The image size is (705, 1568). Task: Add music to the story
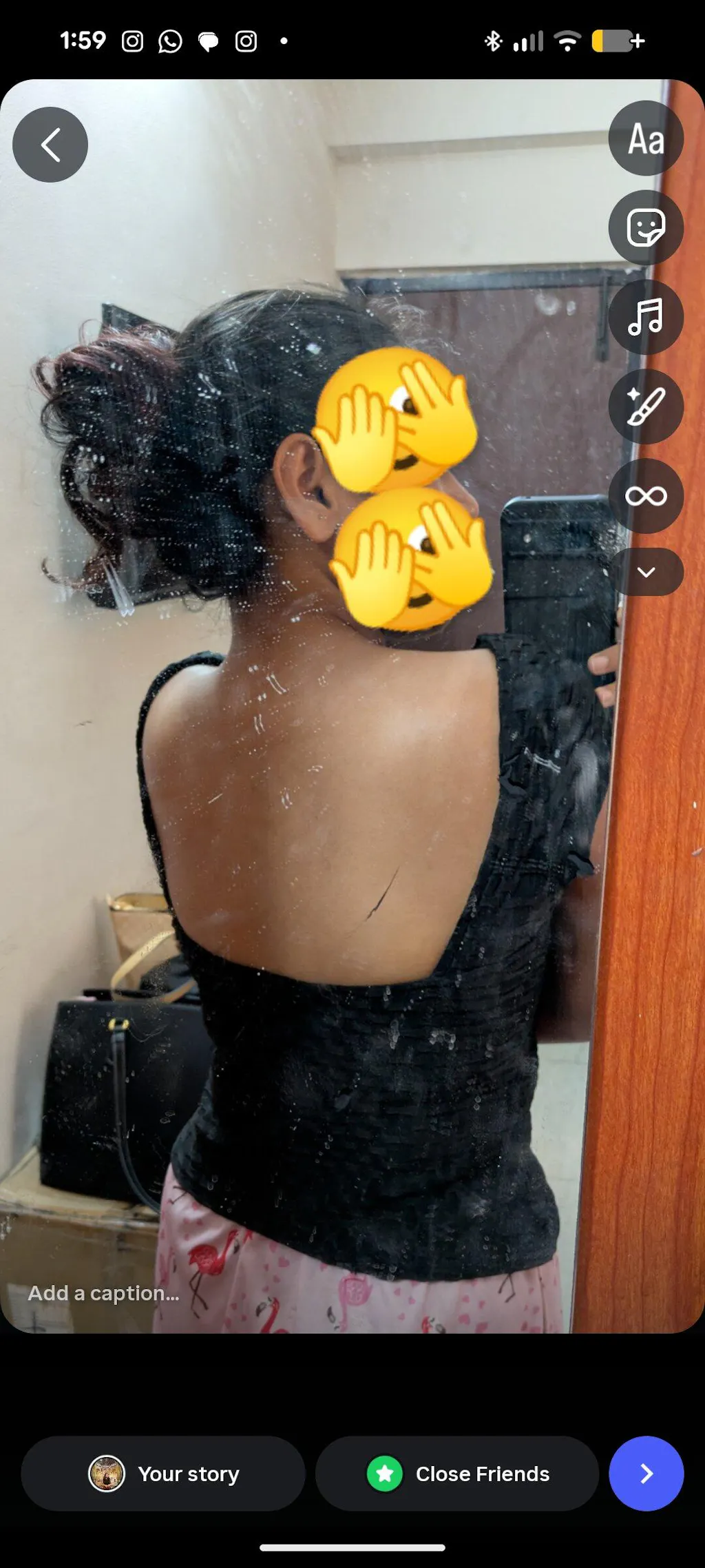point(646,317)
